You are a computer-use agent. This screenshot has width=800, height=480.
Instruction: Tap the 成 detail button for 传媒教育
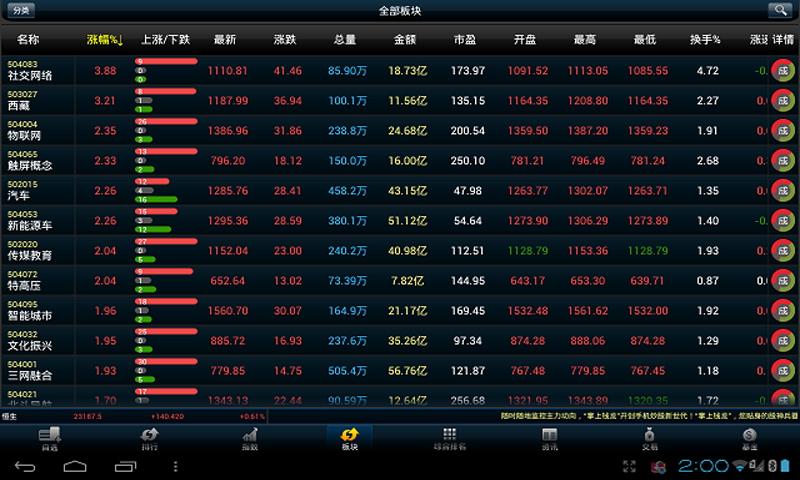coord(782,251)
